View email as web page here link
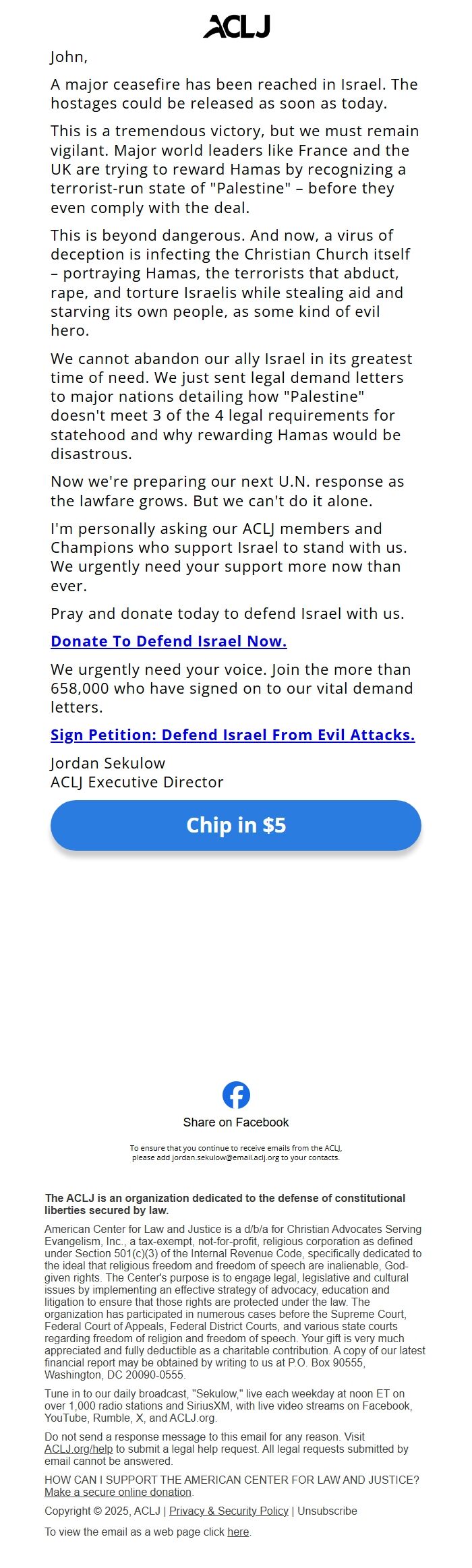The height and width of the screenshot is (1568, 472). tap(238, 1532)
